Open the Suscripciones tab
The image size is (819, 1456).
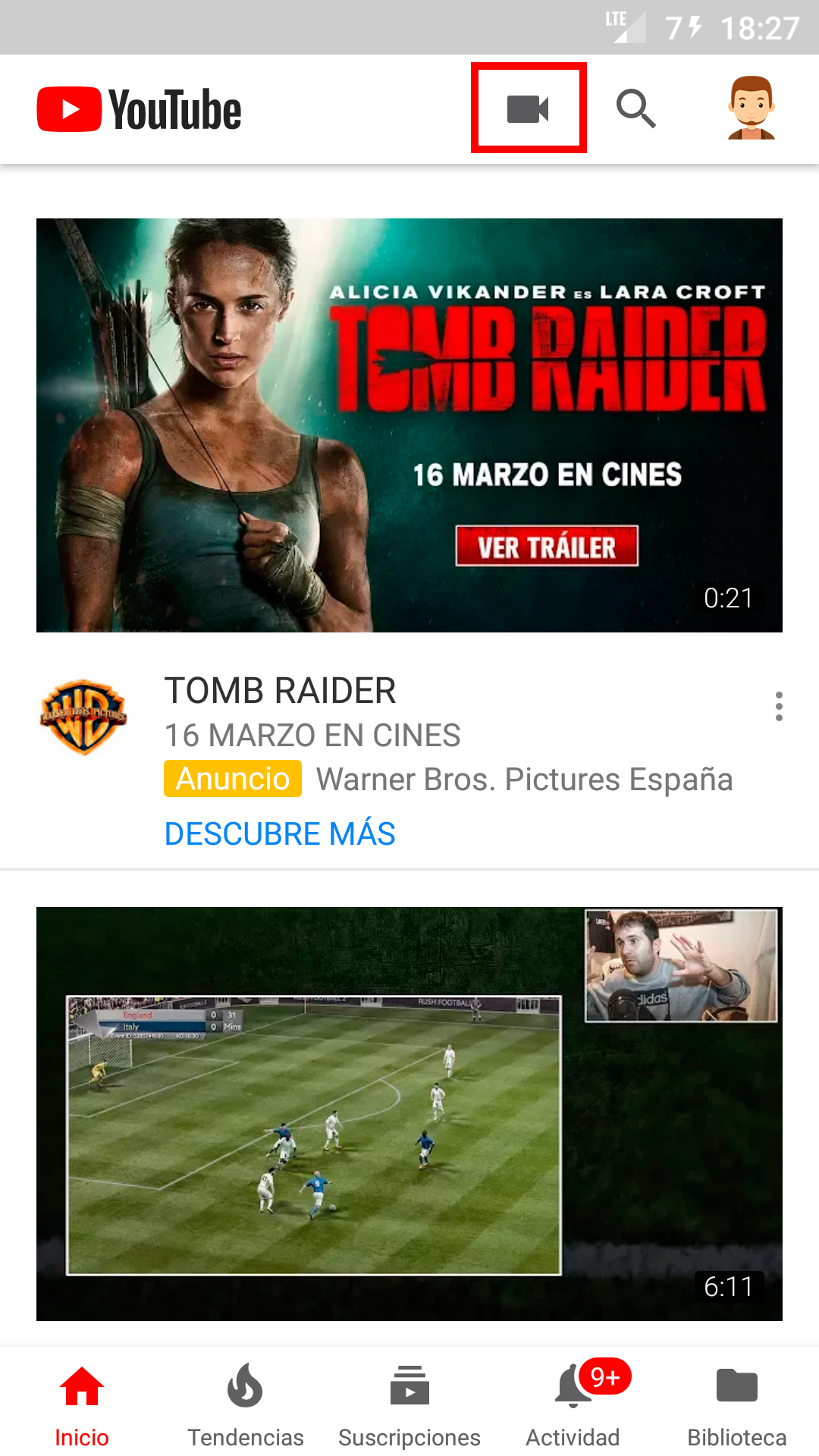[x=409, y=1405]
